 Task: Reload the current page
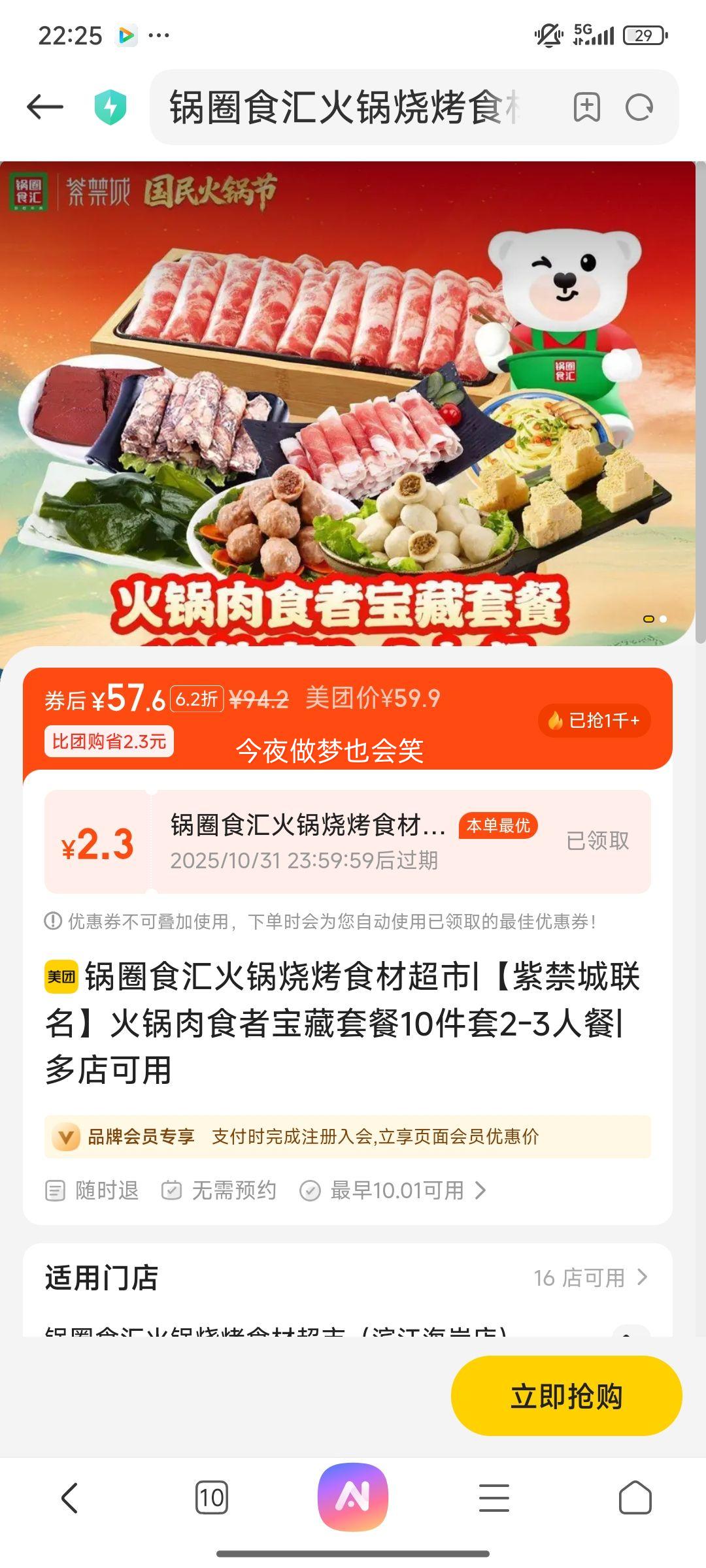(639, 107)
